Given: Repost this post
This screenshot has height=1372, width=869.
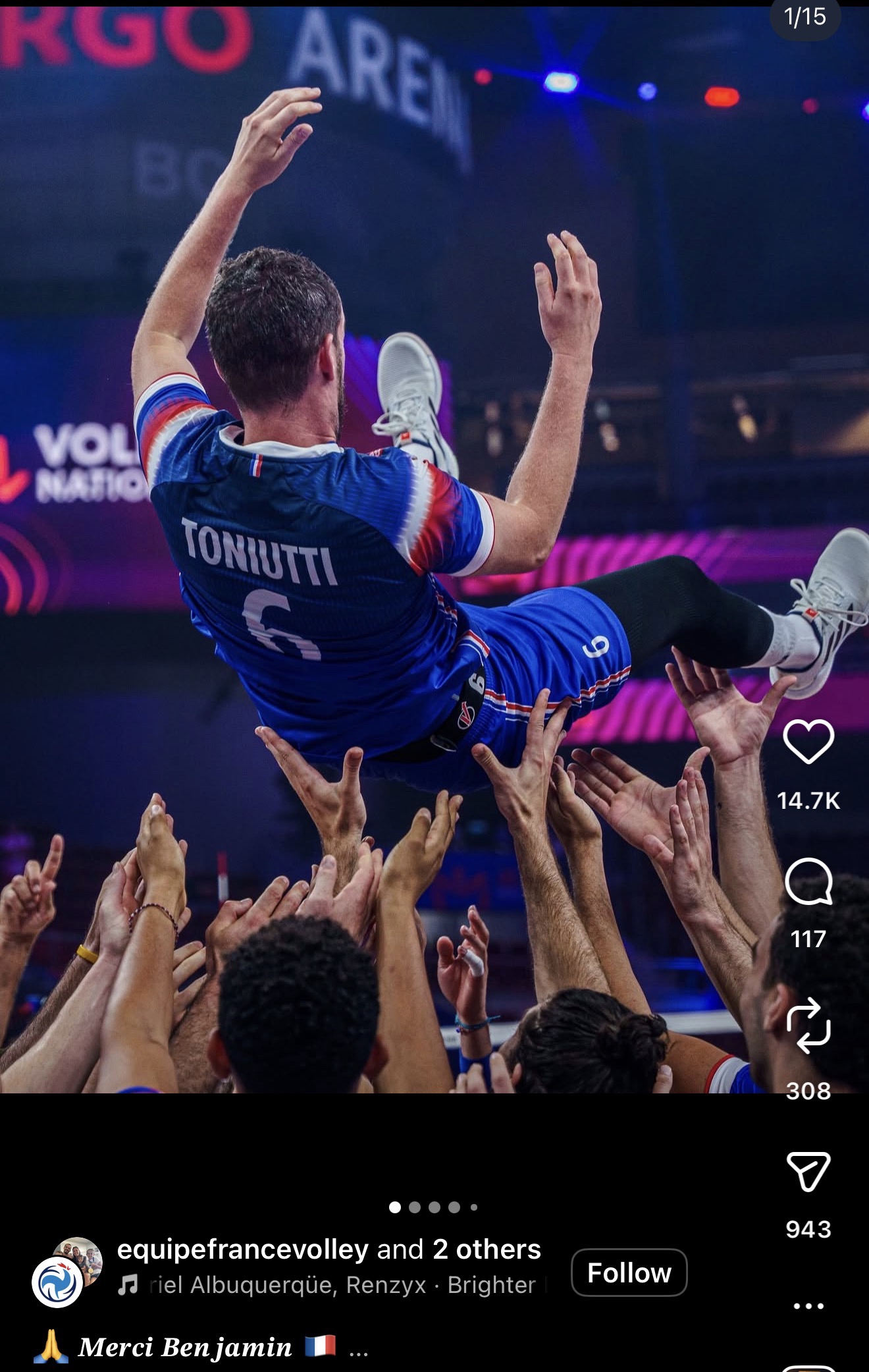Looking at the screenshot, I should pos(808,1026).
